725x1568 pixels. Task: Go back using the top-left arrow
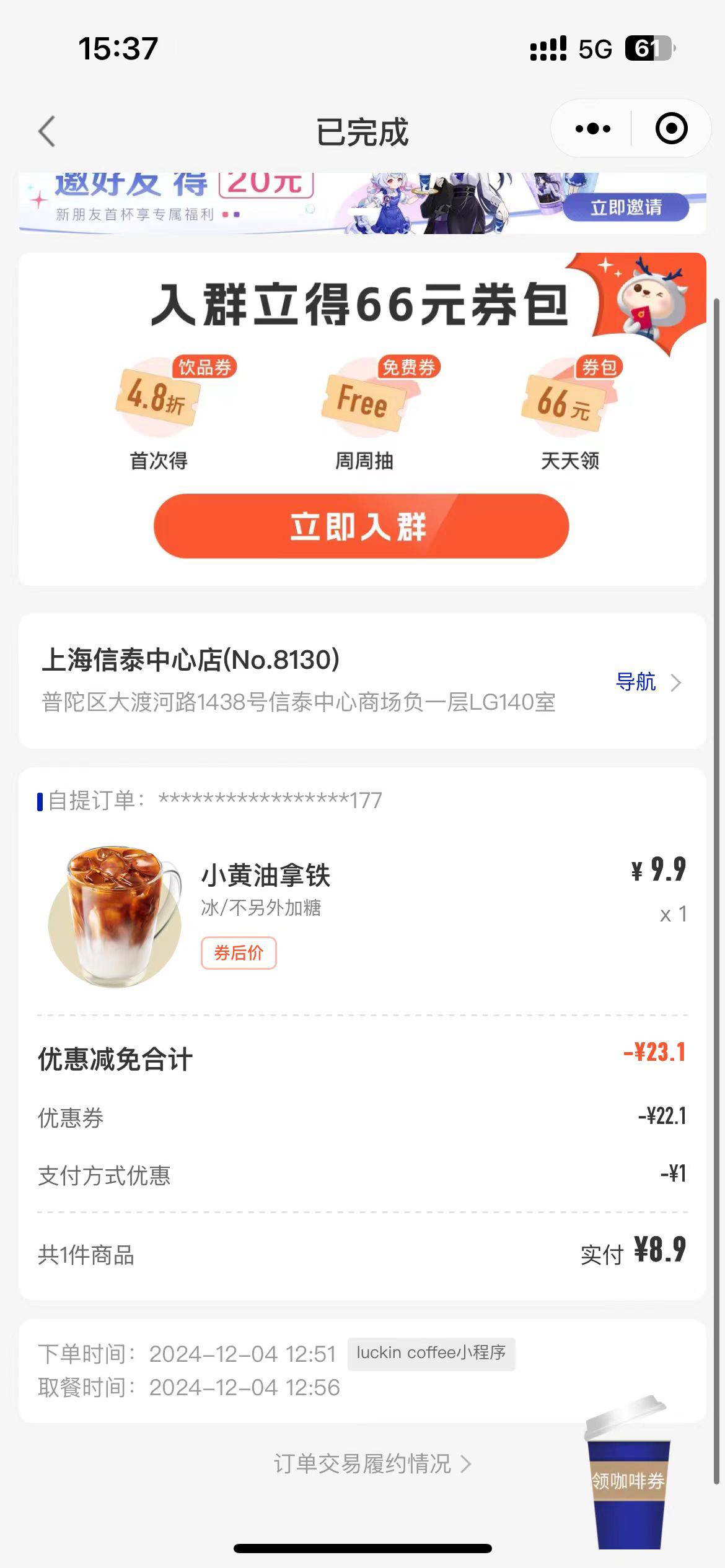pyautogui.click(x=46, y=131)
